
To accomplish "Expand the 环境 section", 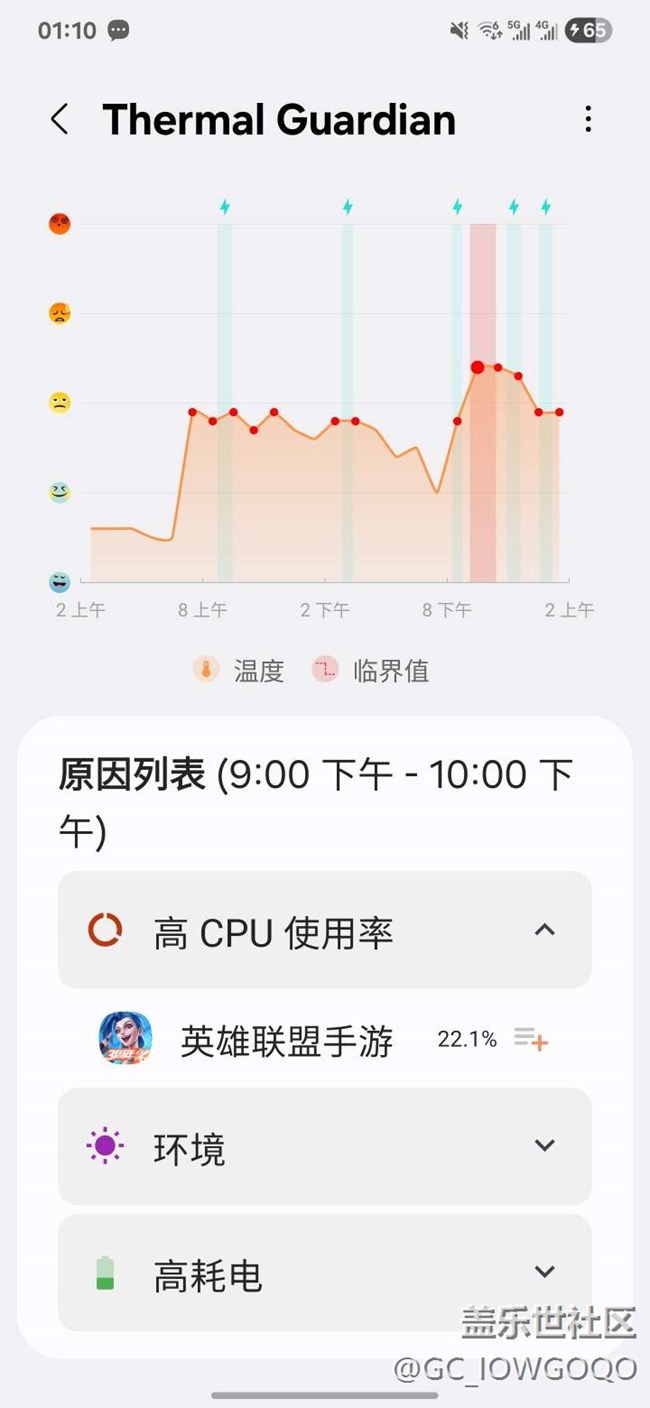I will 544,1146.
